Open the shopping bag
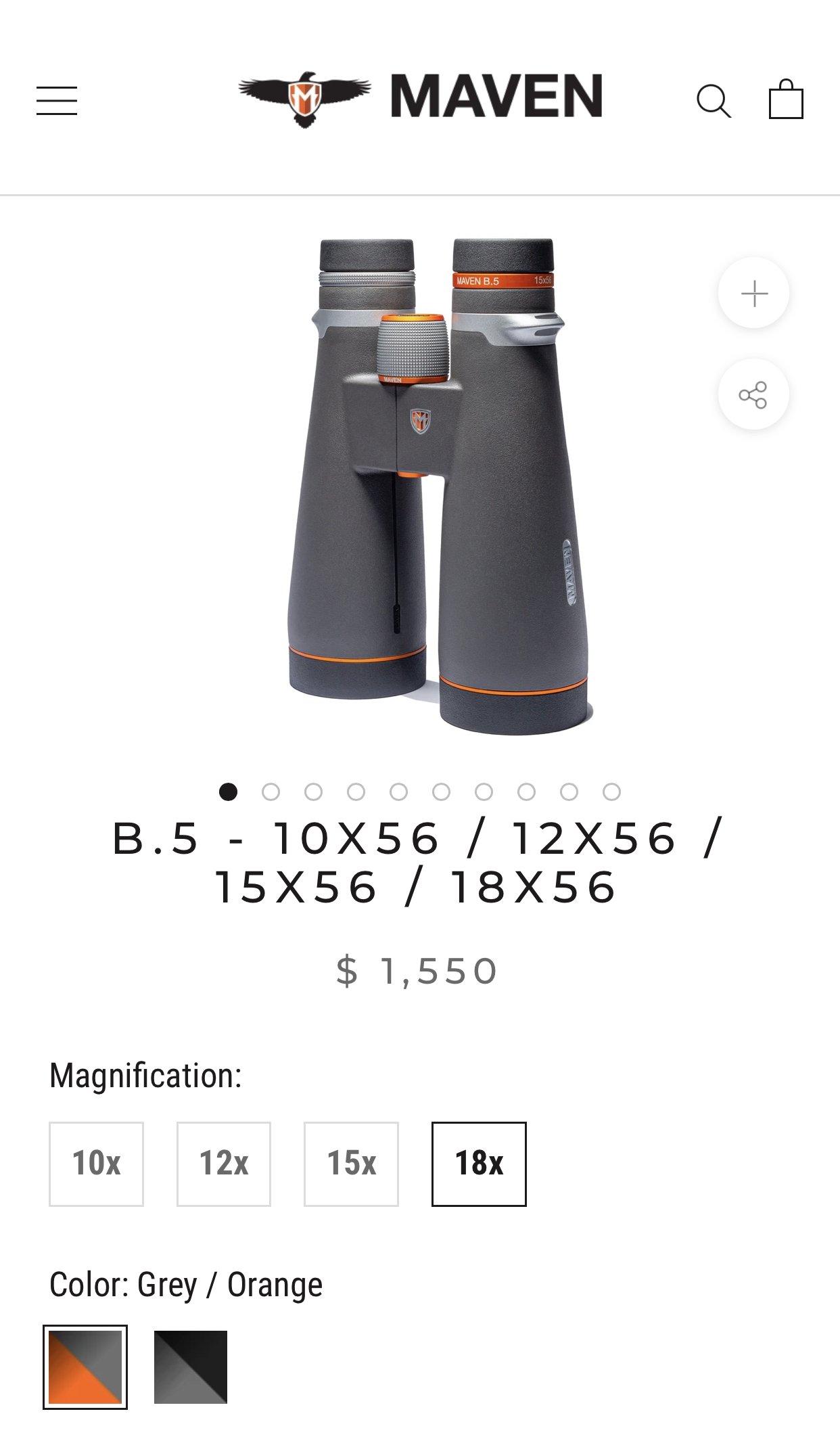The height and width of the screenshot is (1441, 840). pos(786,99)
